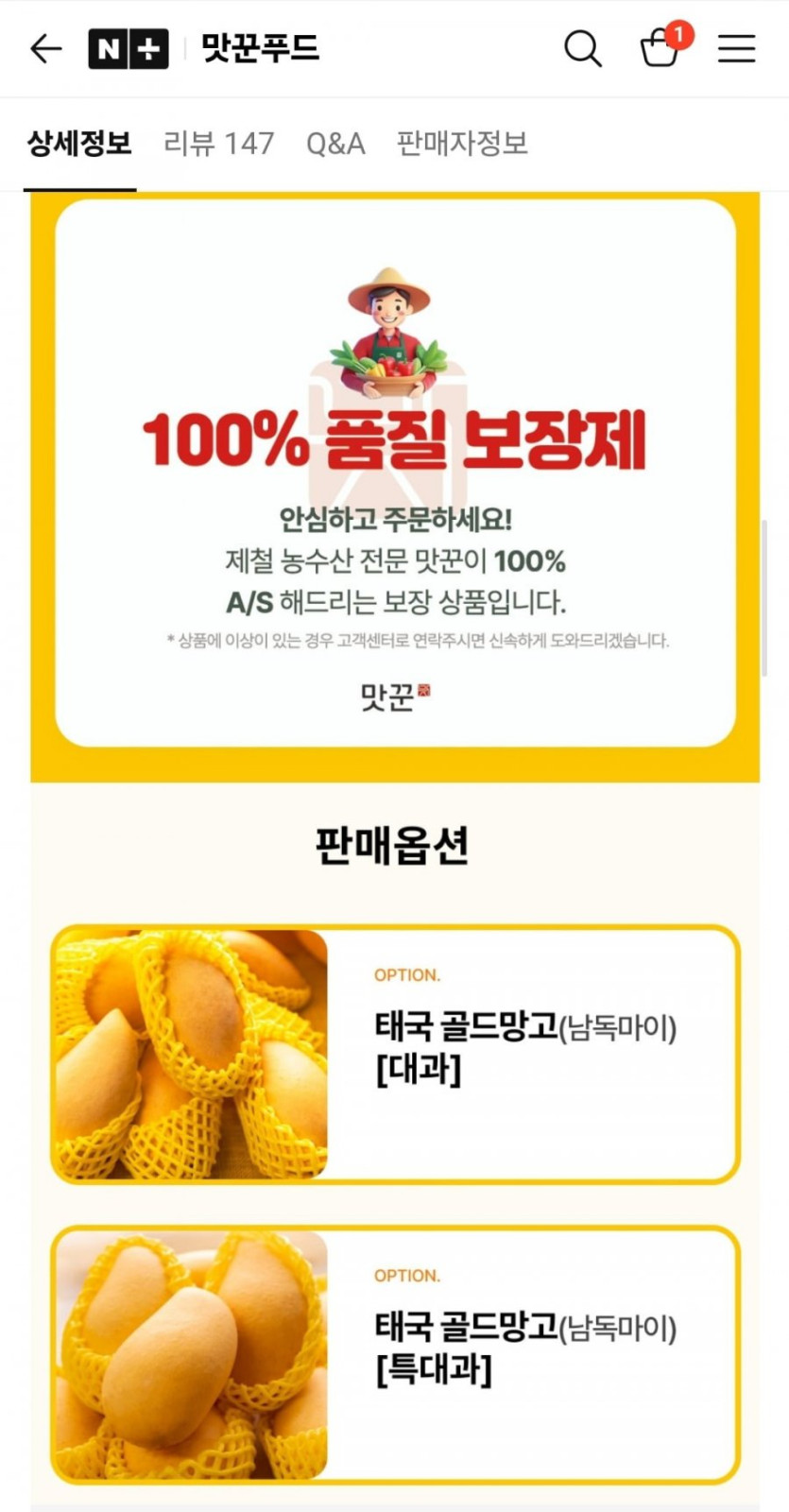Viewport: 789px width, 1512px height.
Task: Open the hamburger menu
Action: click(x=737, y=49)
